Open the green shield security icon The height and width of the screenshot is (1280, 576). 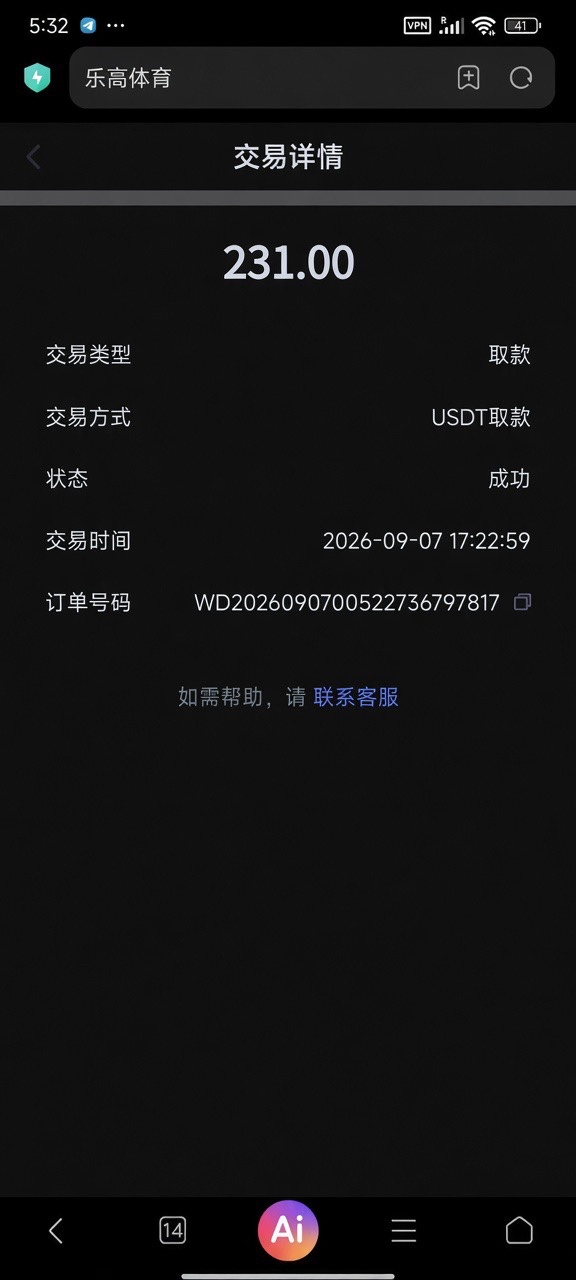coord(37,78)
